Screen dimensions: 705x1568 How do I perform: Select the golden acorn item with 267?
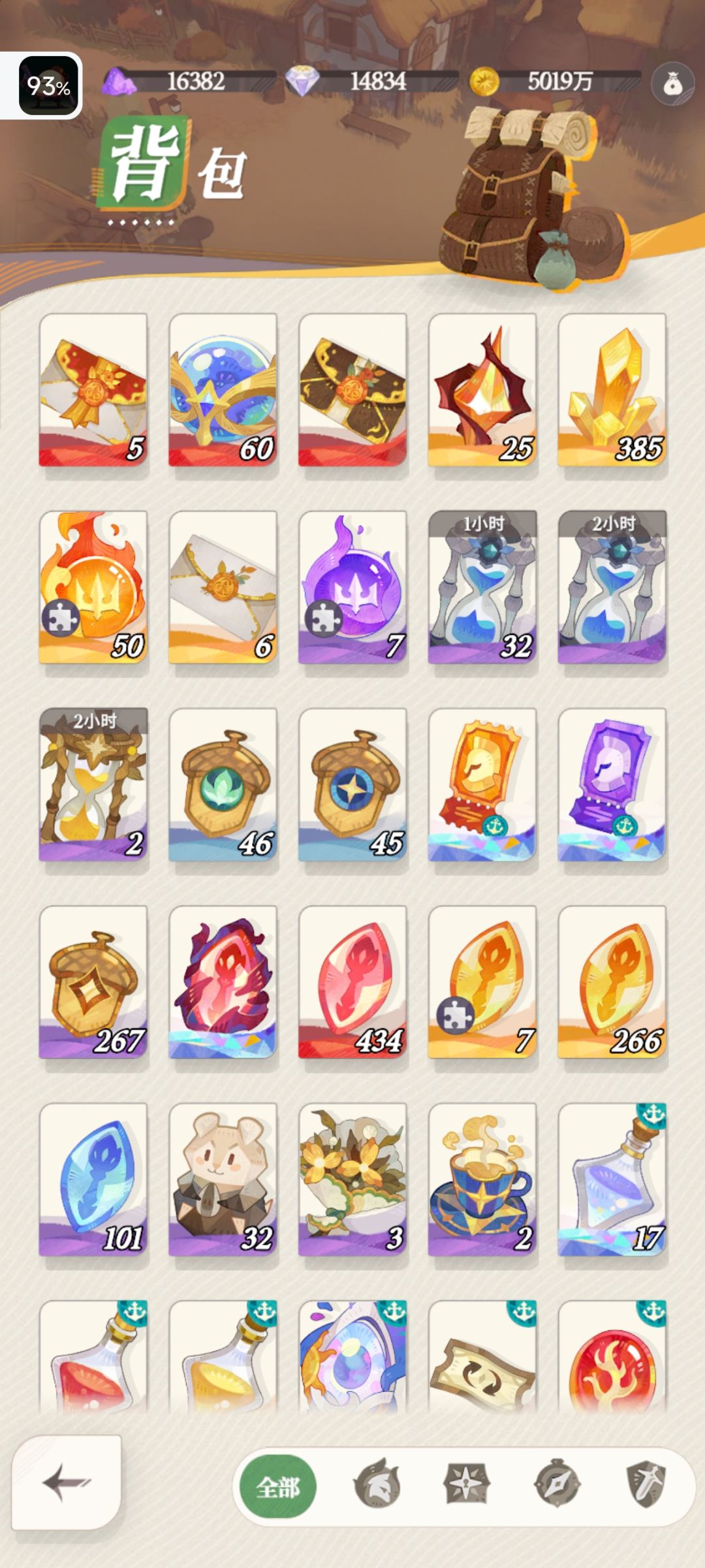93,982
